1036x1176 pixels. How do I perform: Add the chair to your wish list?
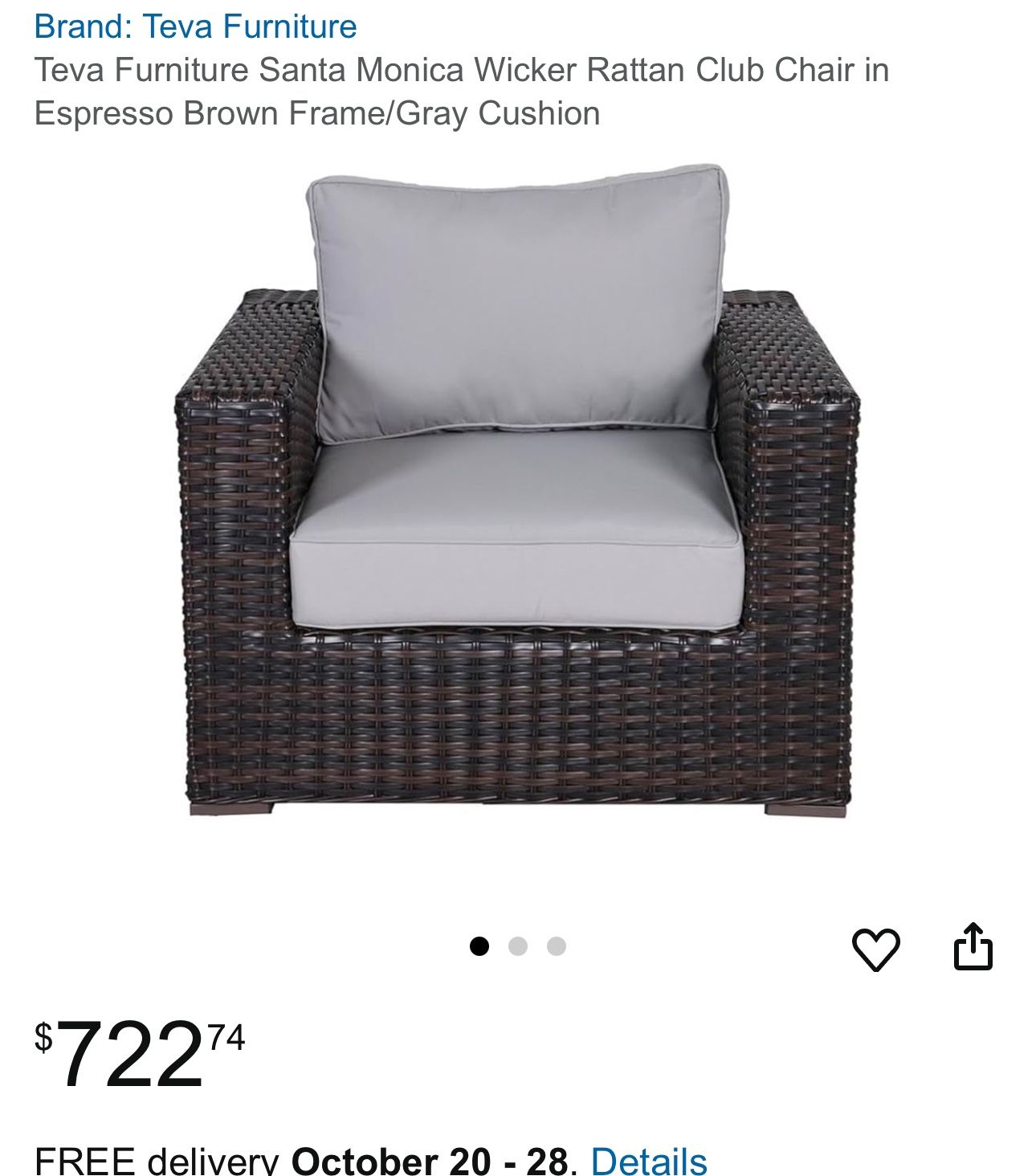point(875,949)
